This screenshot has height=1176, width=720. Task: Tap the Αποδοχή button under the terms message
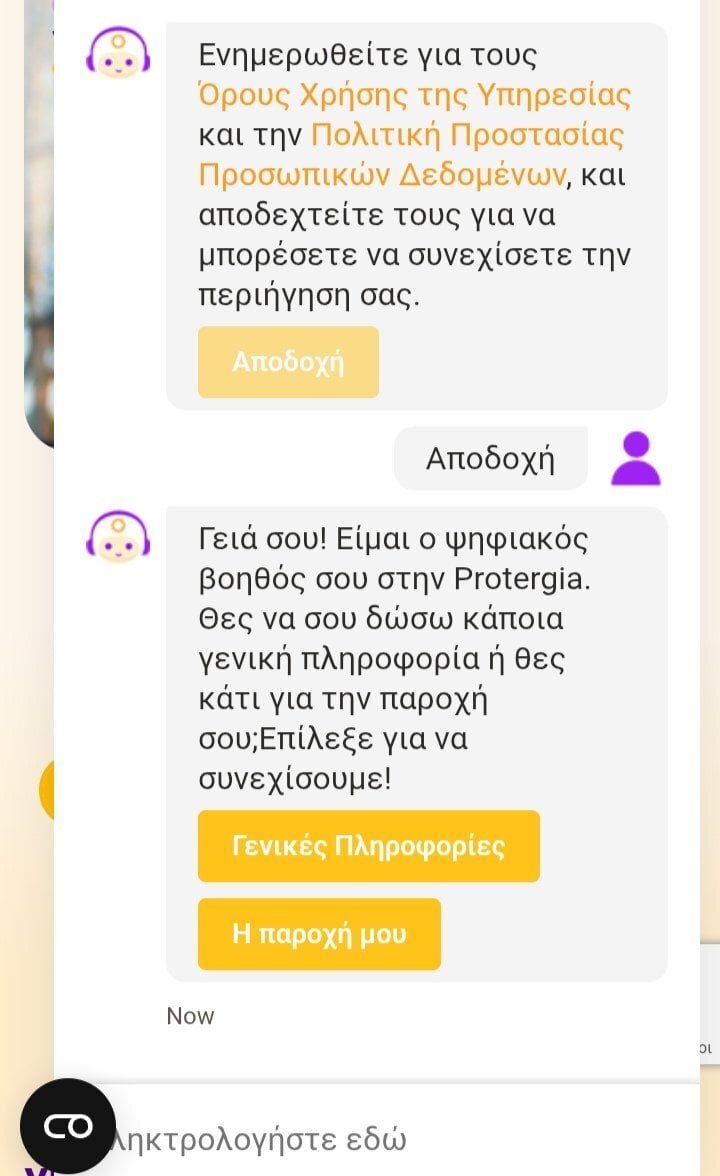(x=288, y=362)
